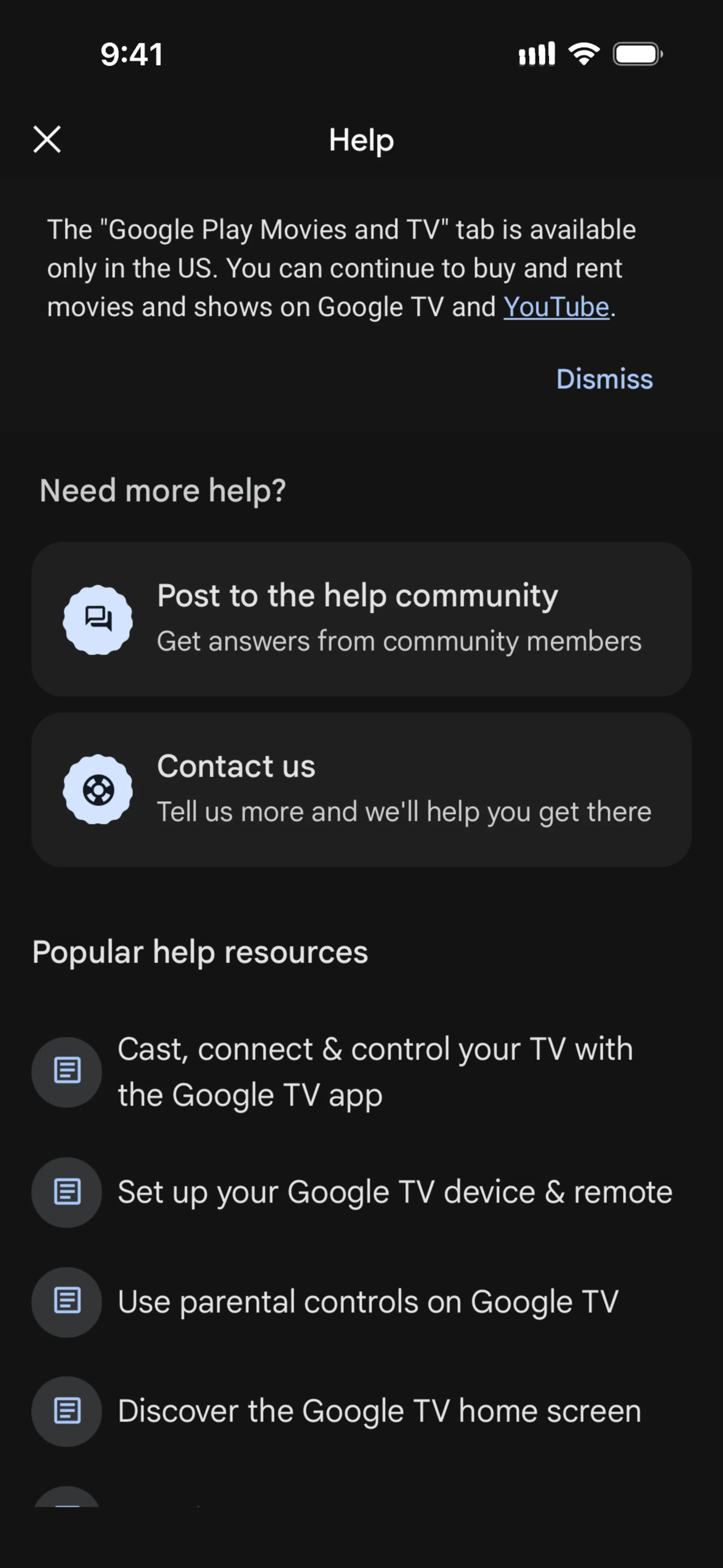723x1568 pixels.
Task: Read Set up your Google TV device article
Action: tap(394, 1192)
